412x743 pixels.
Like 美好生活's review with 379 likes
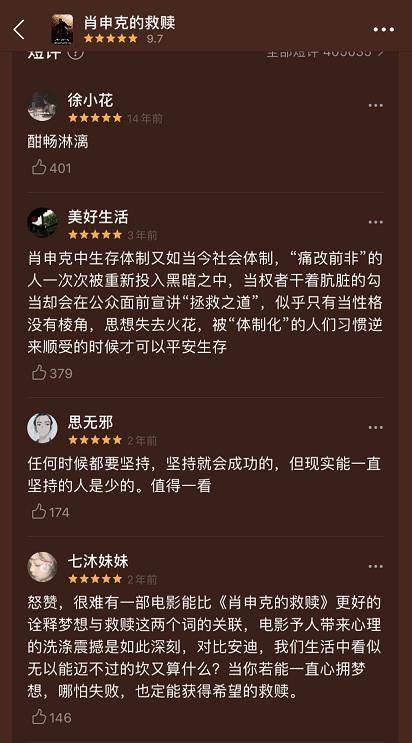(52, 373)
